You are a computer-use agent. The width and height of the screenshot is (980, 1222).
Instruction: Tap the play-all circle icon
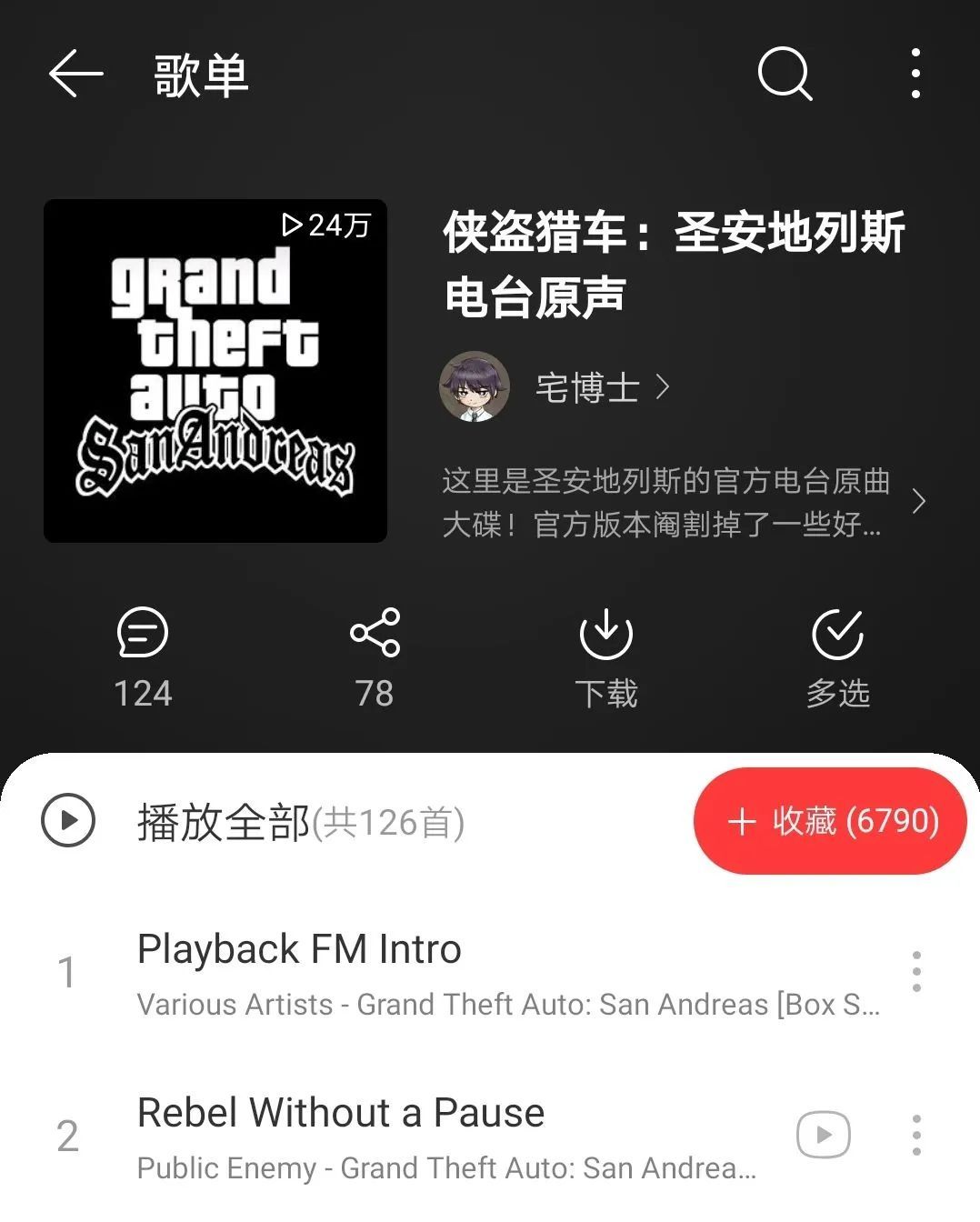click(67, 821)
